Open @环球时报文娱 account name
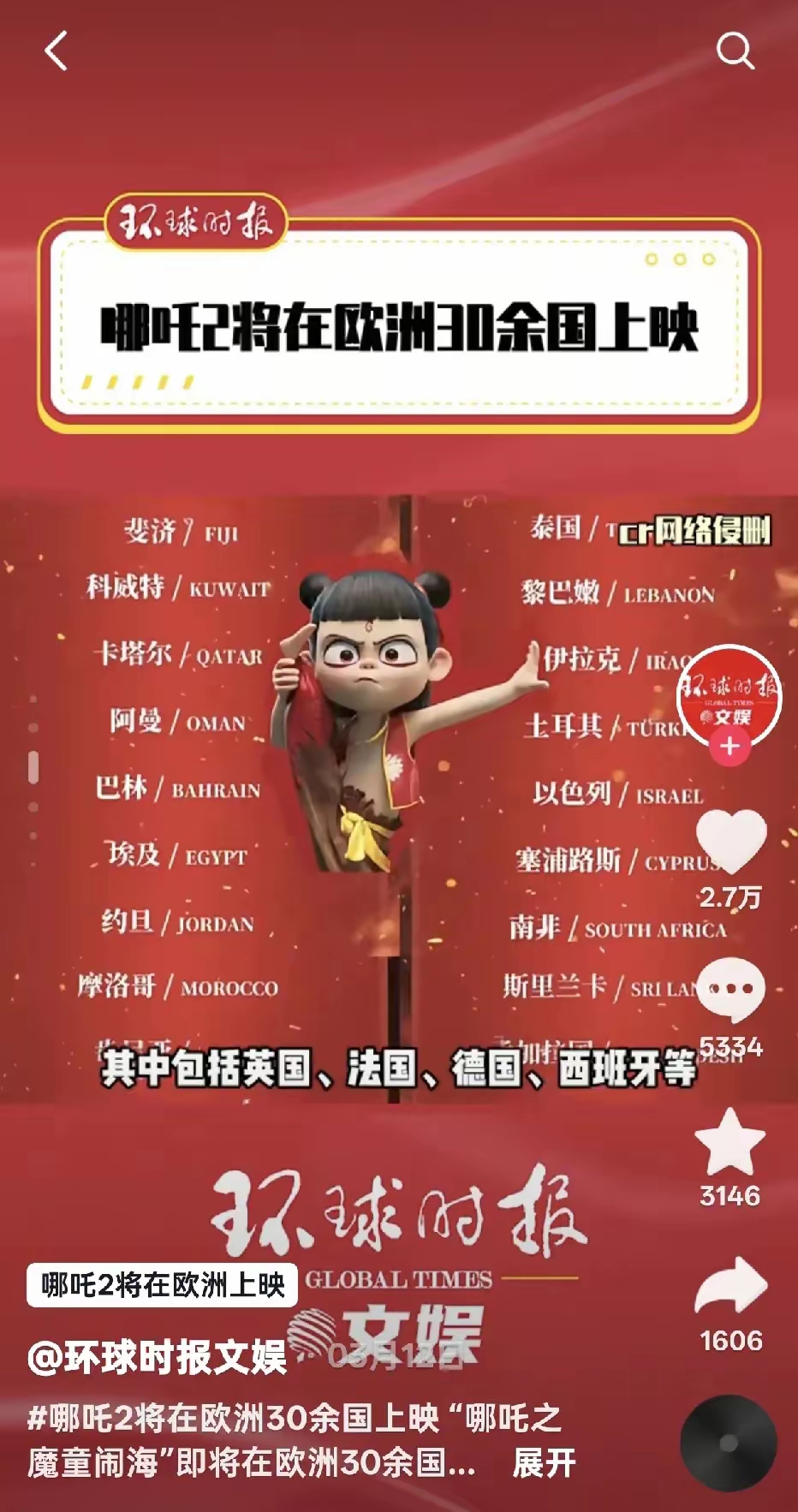 coord(158,1359)
